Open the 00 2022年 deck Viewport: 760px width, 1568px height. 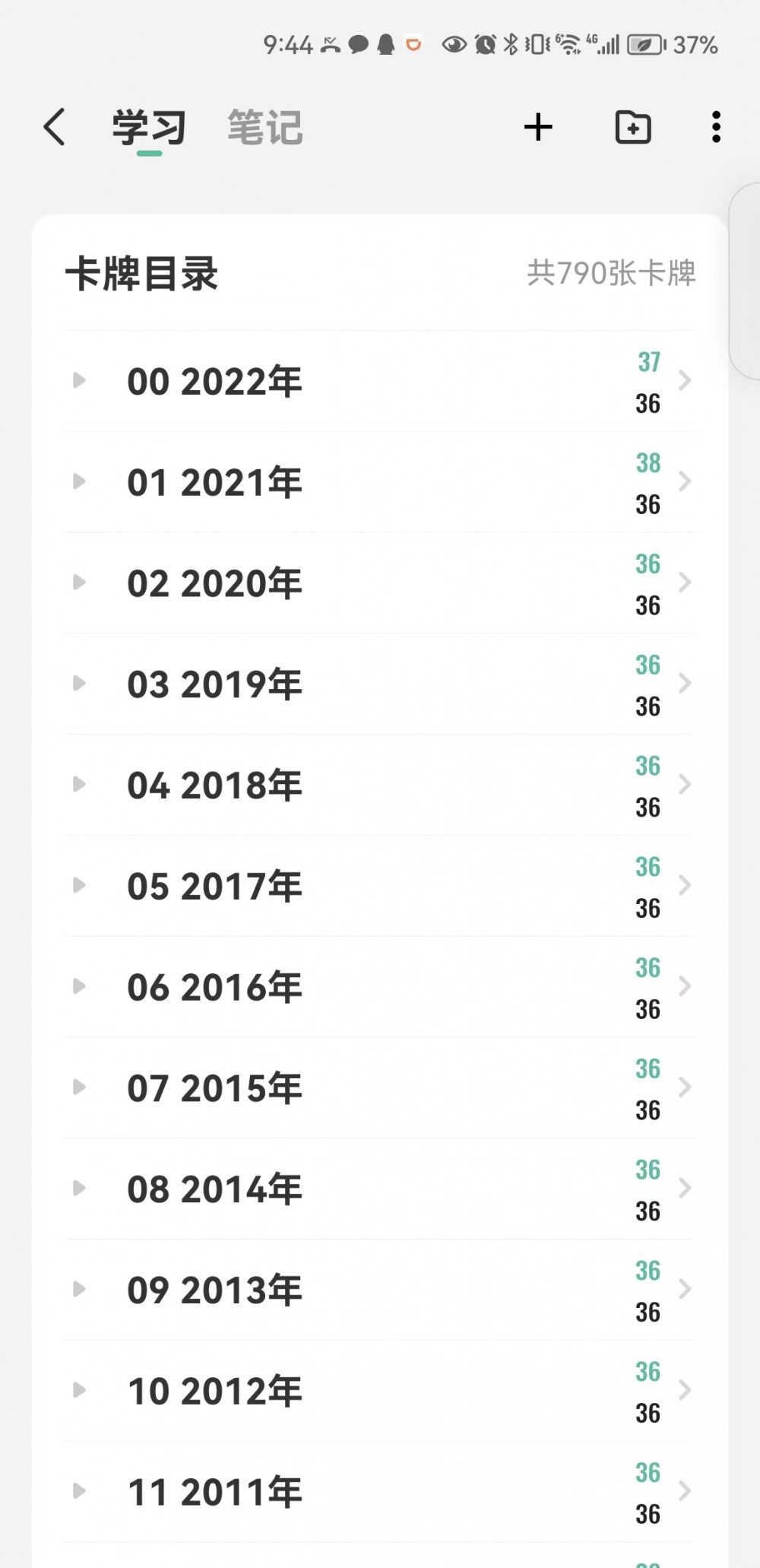pyautogui.click(x=379, y=381)
